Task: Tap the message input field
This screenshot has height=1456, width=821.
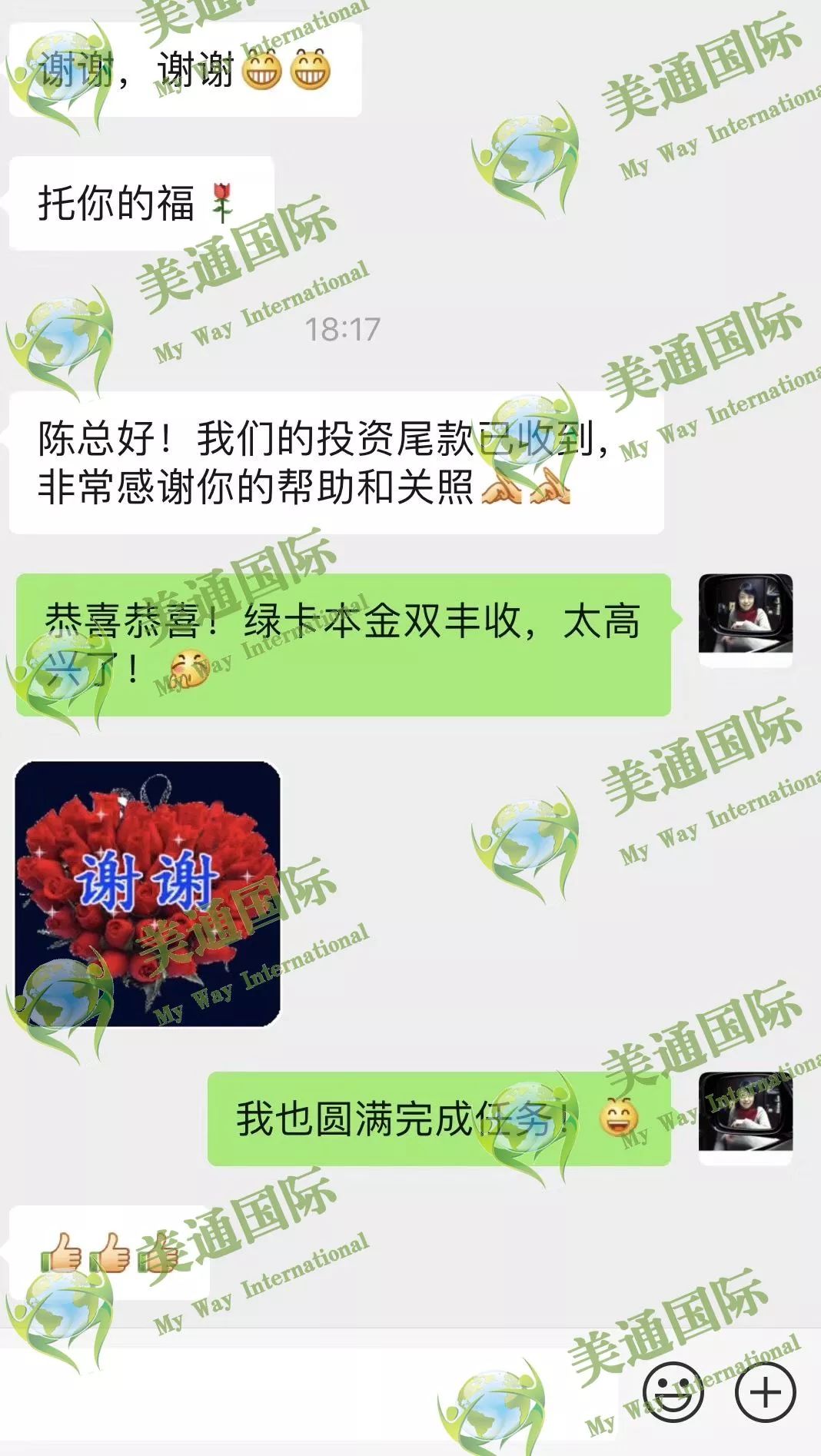Action: coord(323,1392)
